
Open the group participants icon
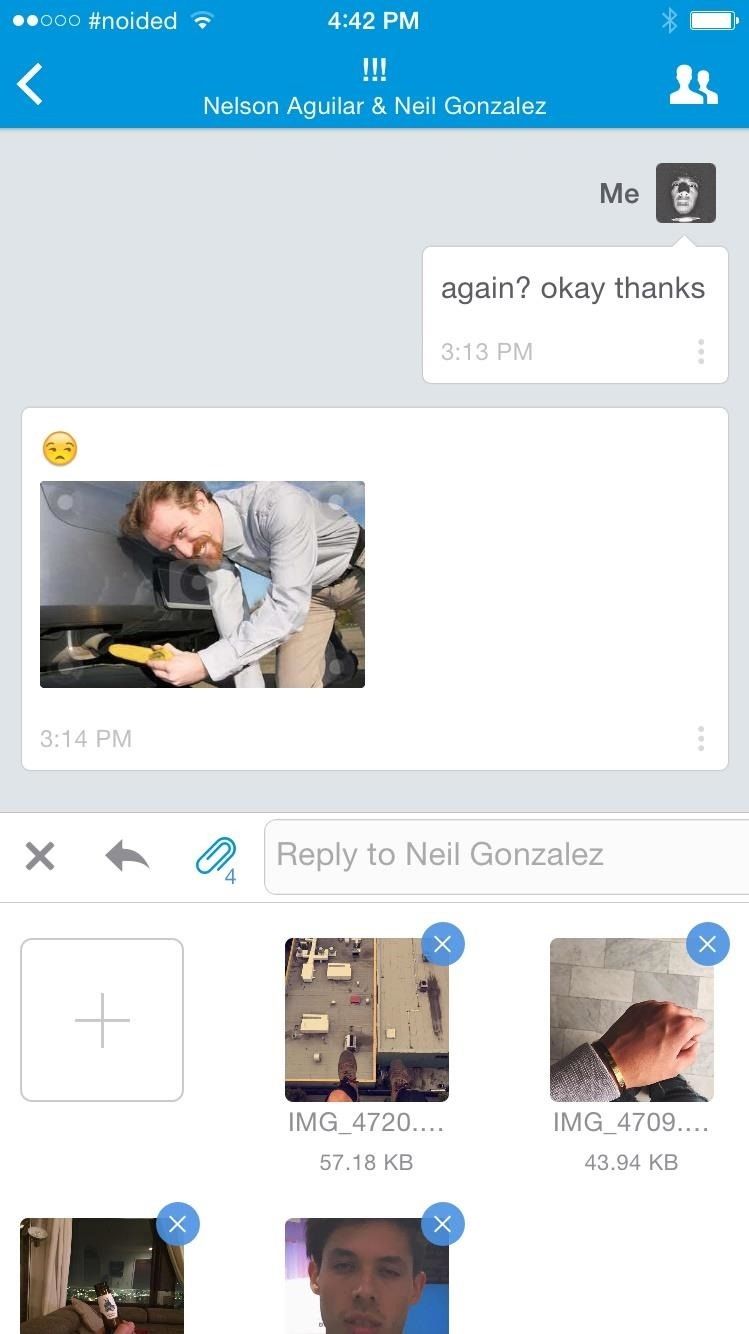(x=693, y=86)
